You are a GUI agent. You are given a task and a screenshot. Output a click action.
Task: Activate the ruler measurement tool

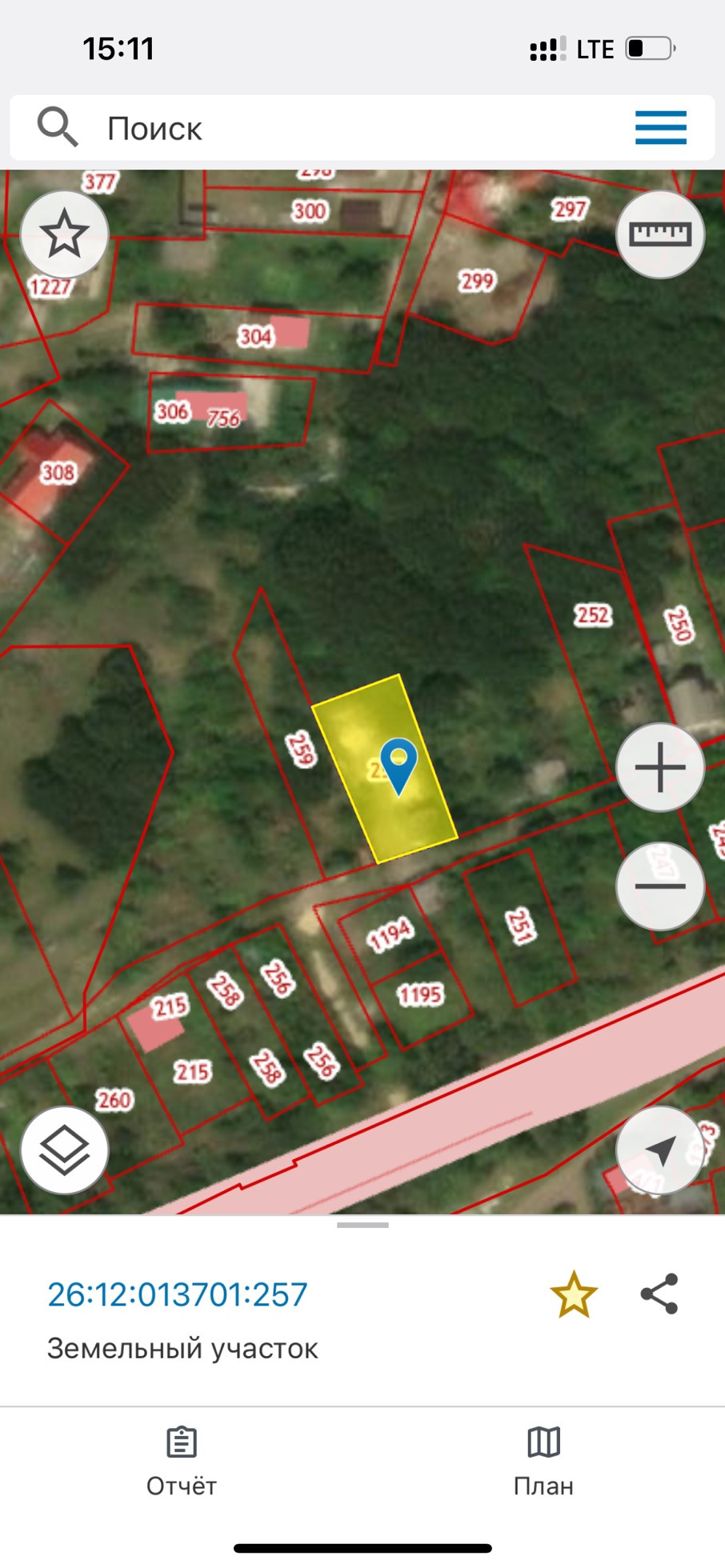[660, 234]
